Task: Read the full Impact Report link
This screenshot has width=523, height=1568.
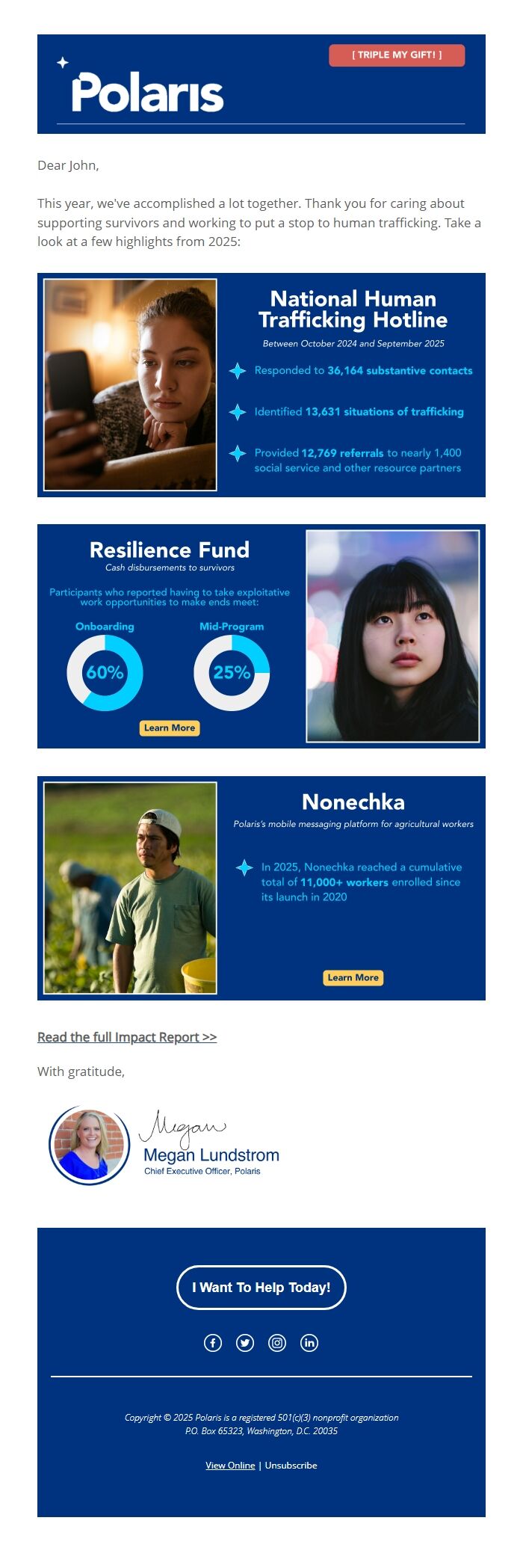Action: coord(127,1037)
